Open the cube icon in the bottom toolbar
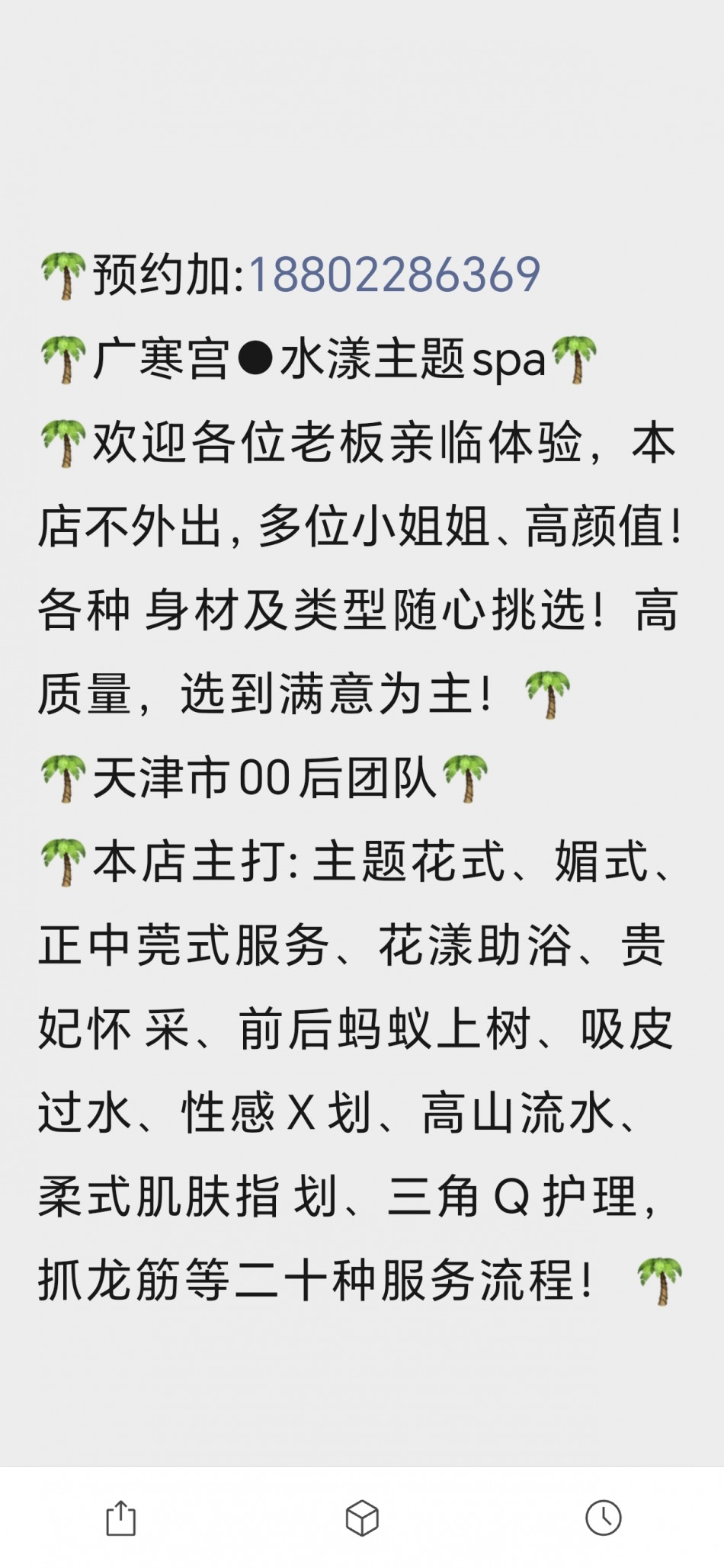Screen dimensions: 724x1568 point(362,1518)
